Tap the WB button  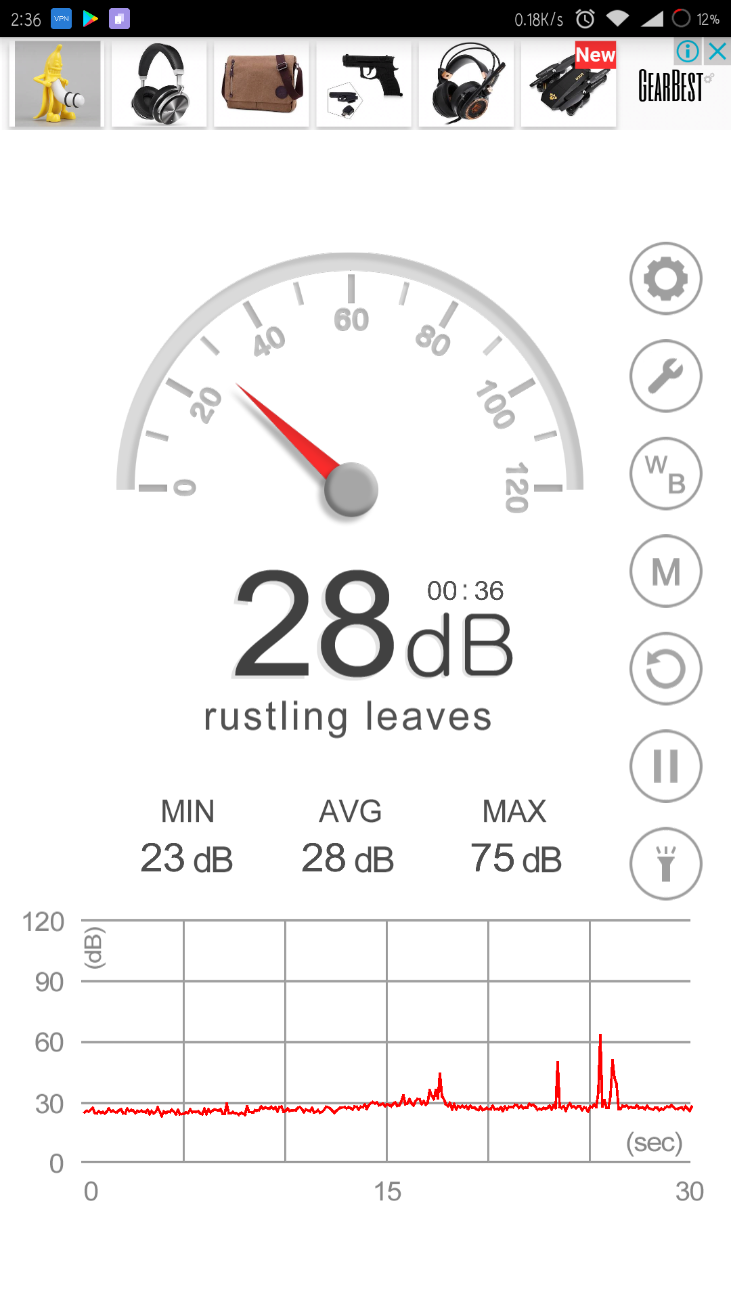click(x=666, y=474)
